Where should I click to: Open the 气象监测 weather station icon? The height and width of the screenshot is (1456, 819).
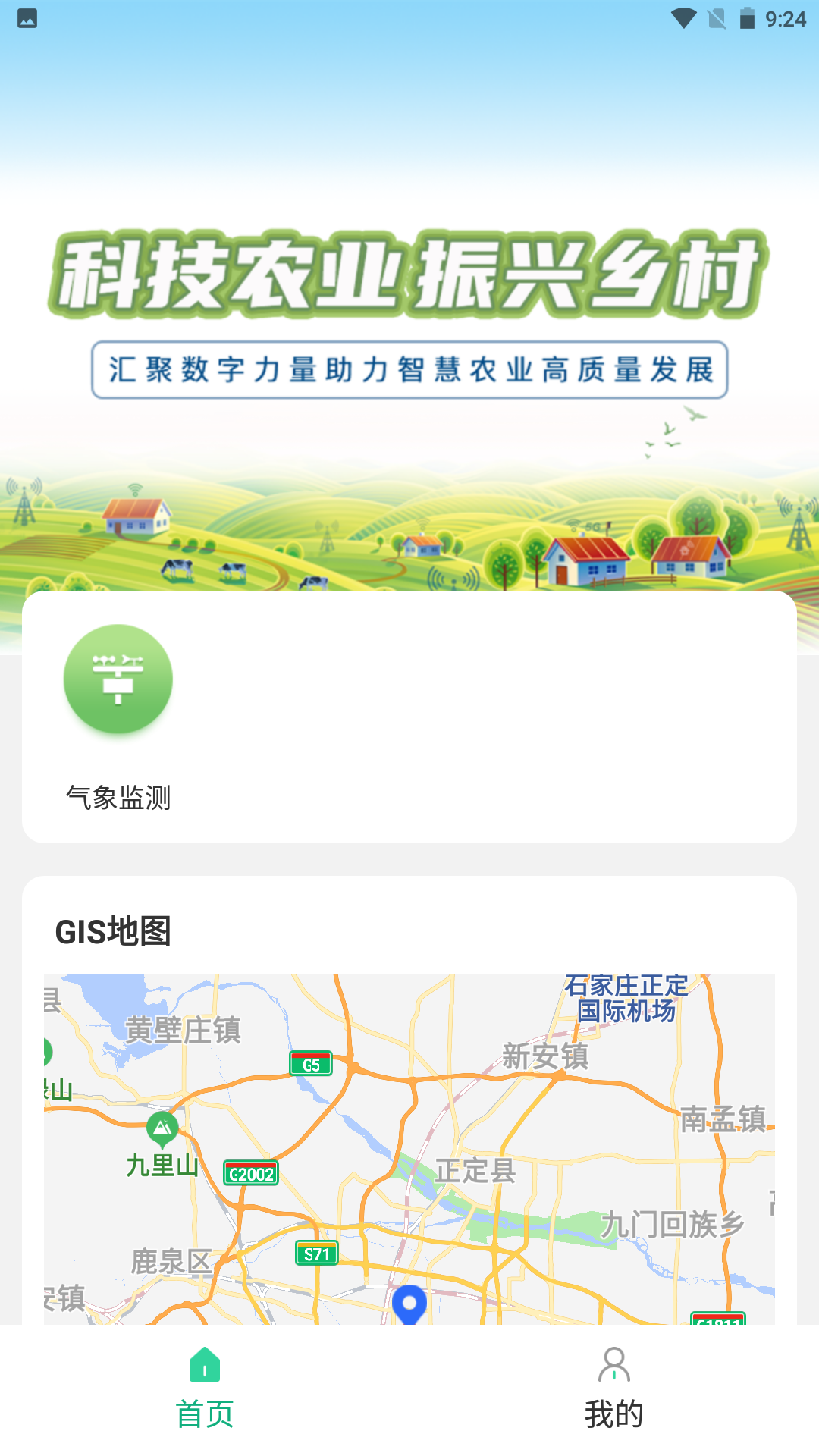[118, 679]
